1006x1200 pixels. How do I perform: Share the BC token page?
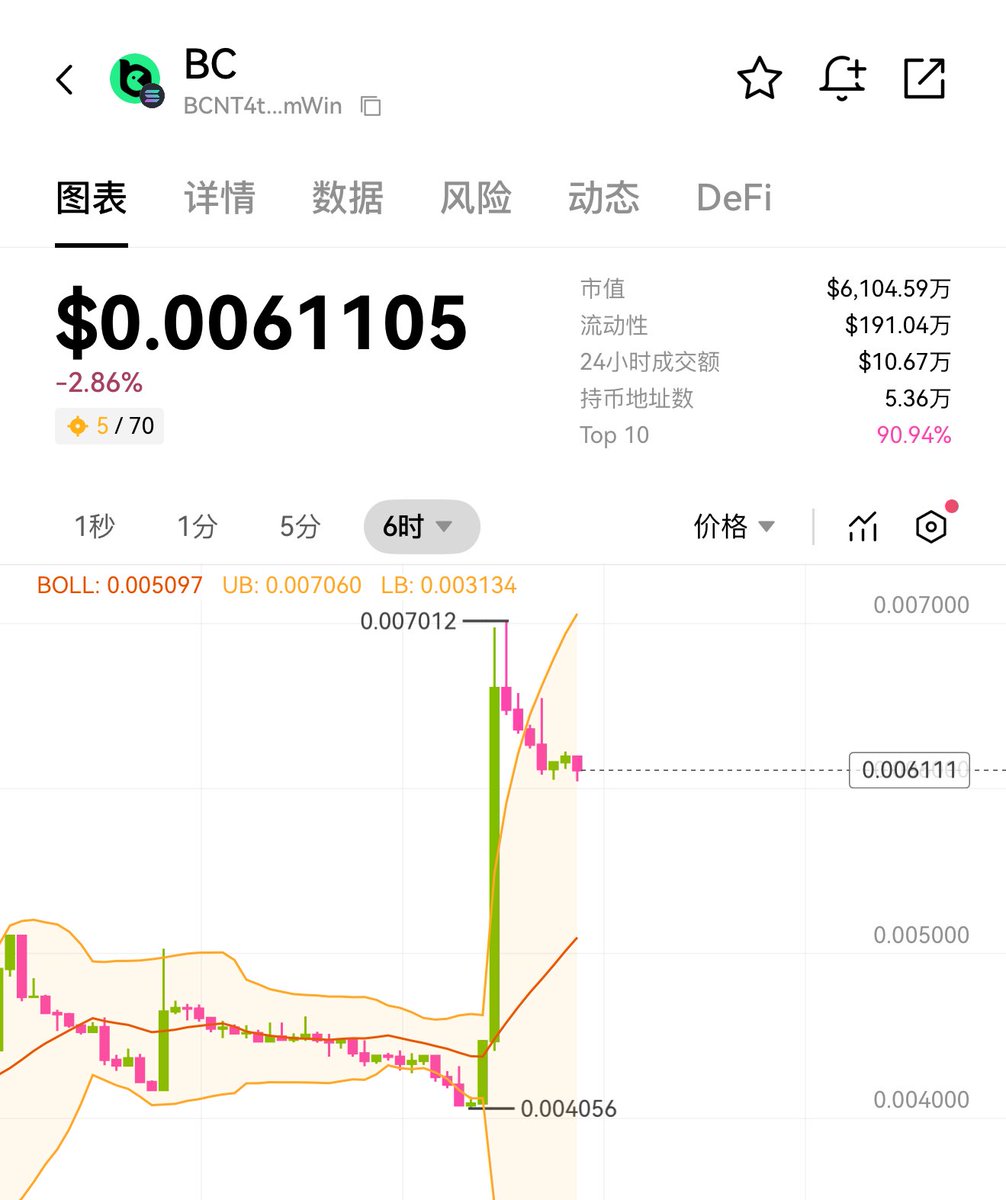pyautogui.click(x=924, y=79)
